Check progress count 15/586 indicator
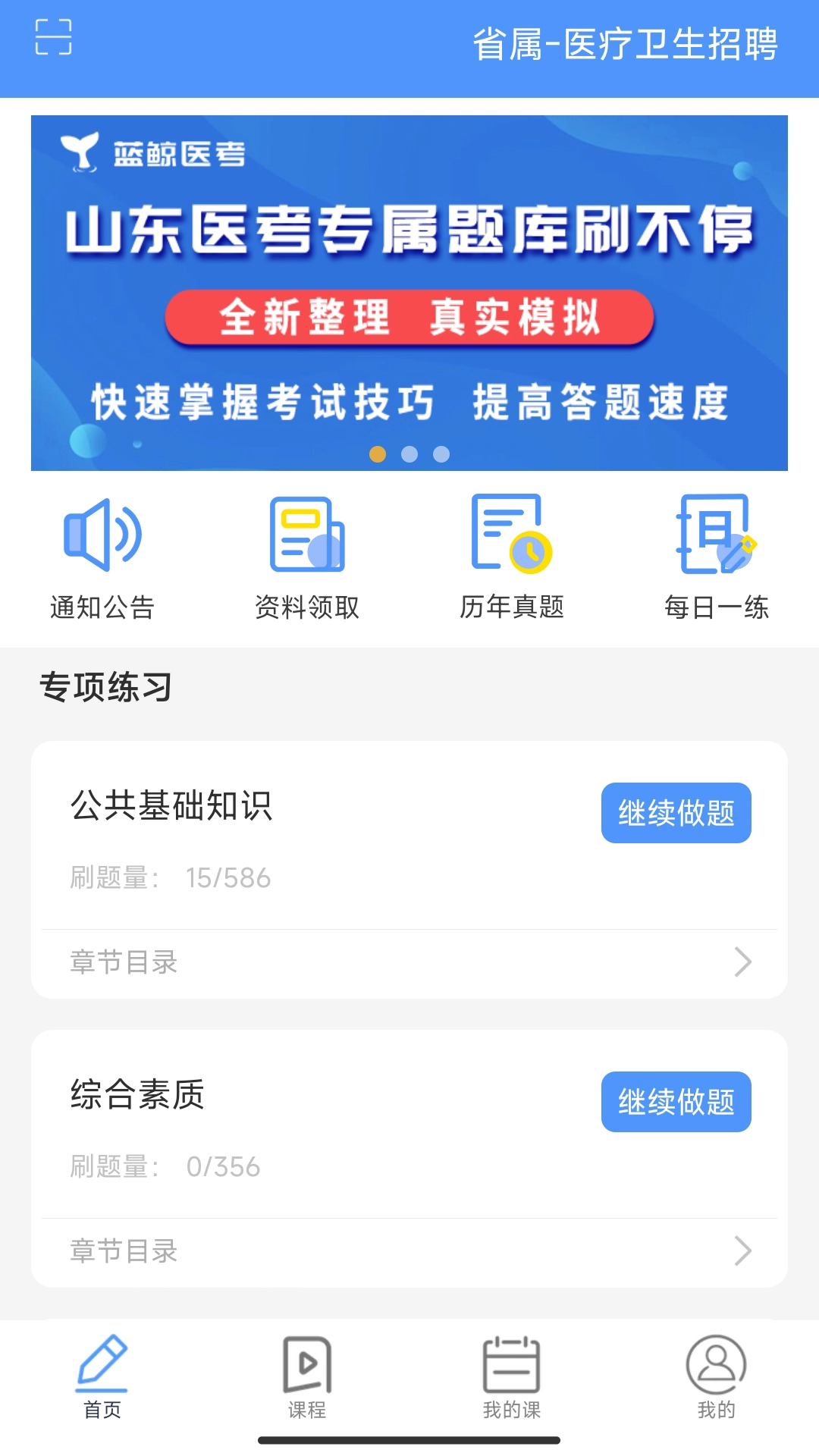The height and width of the screenshot is (1456, 819). 229,877
